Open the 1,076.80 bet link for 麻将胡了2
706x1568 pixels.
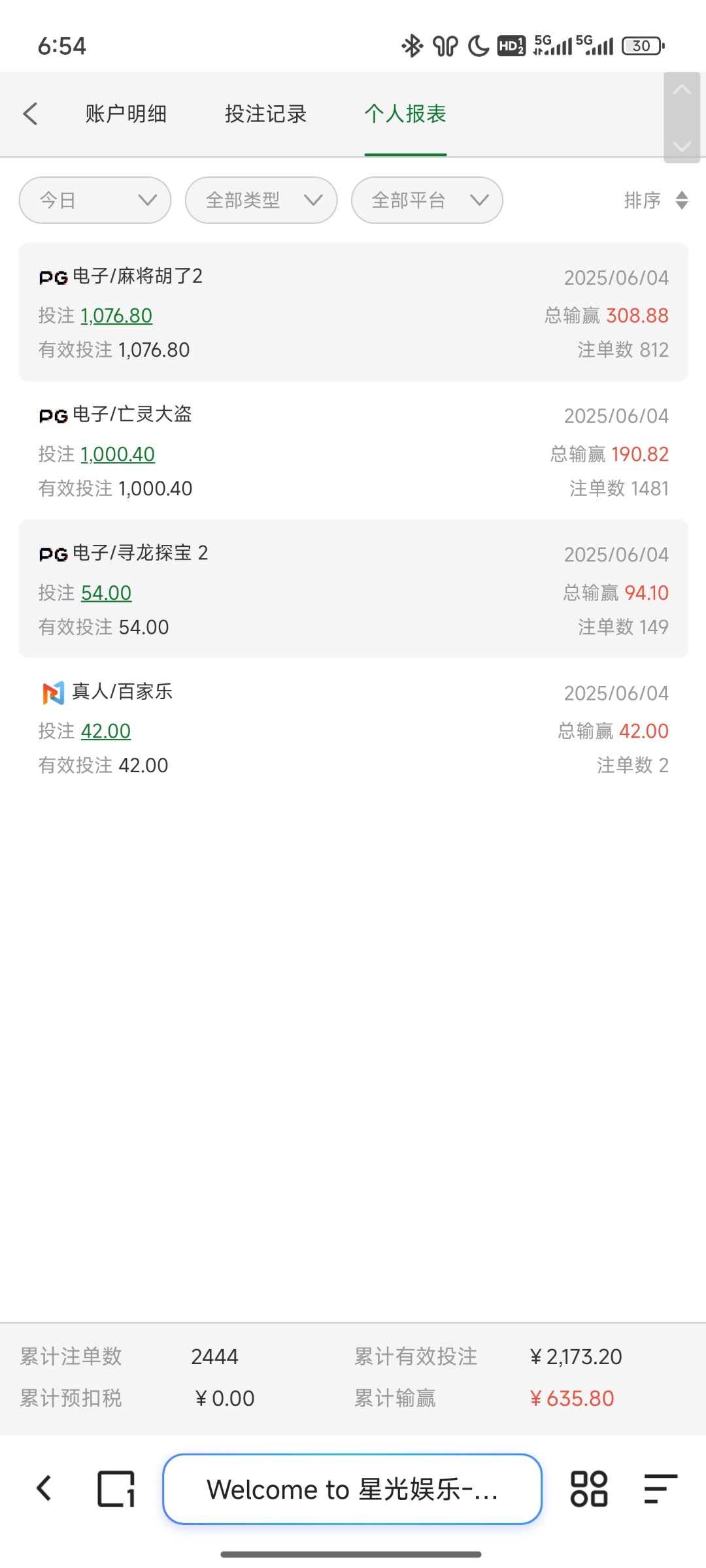click(x=116, y=316)
